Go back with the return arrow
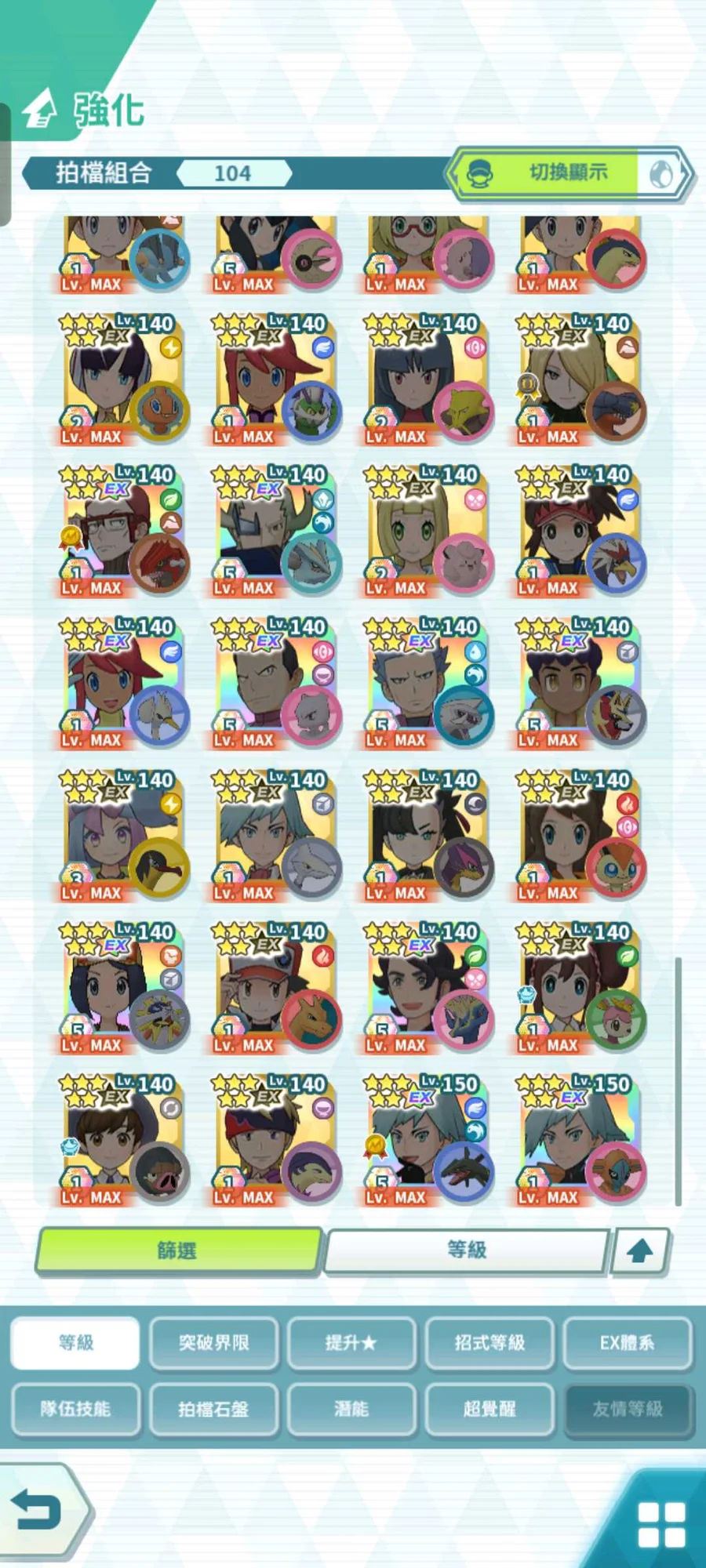This screenshot has height=1568, width=706. [39, 1509]
